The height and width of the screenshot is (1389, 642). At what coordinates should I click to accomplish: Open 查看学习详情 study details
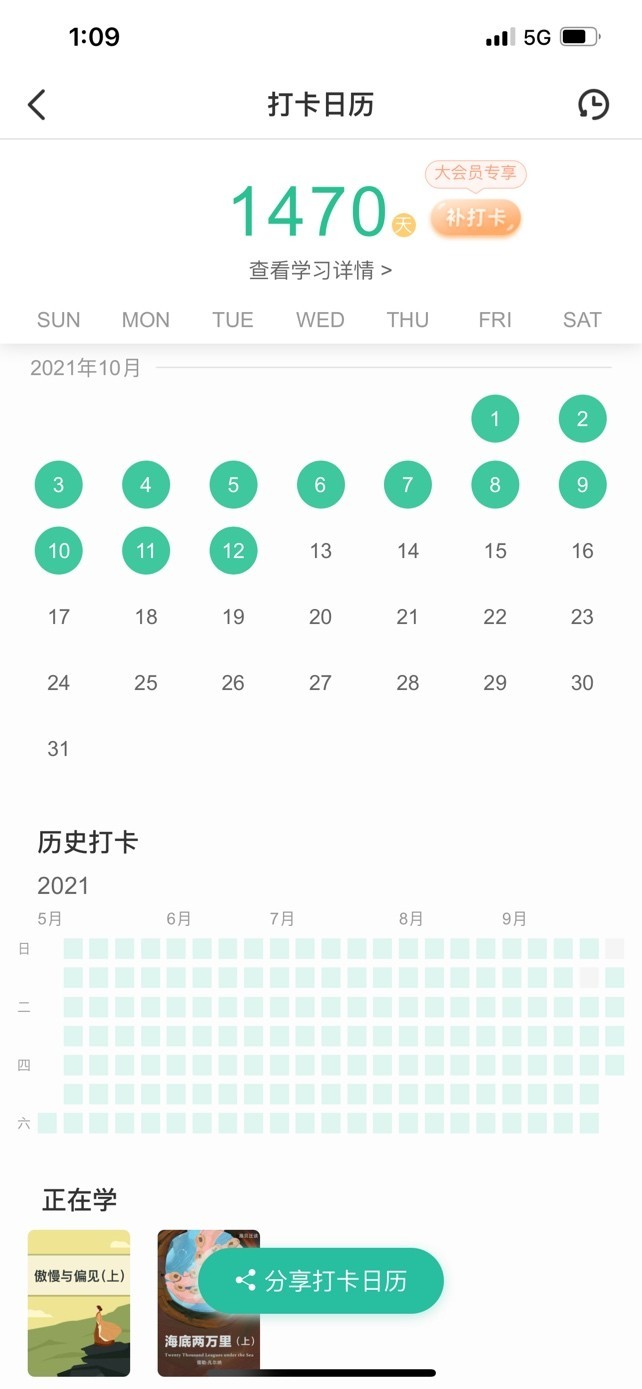tap(320, 270)
